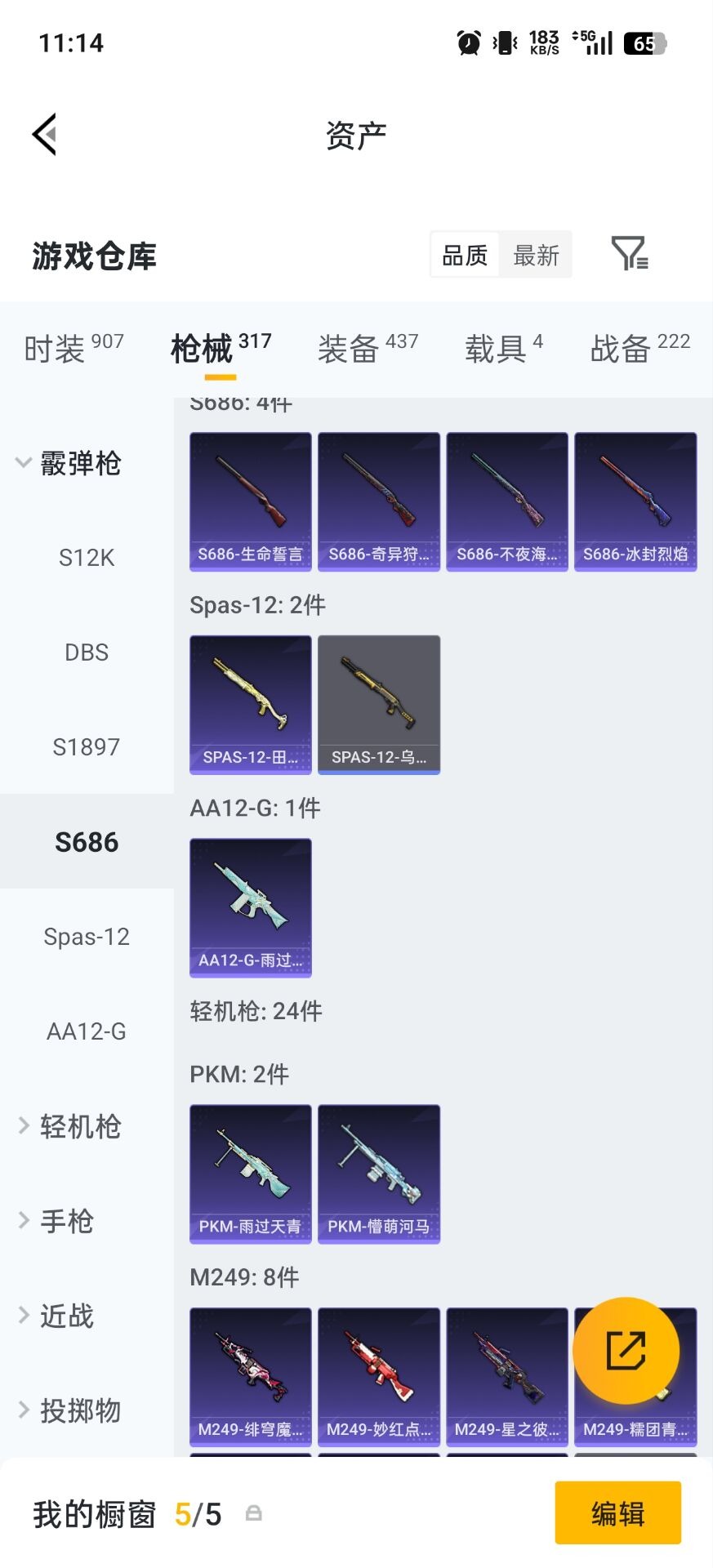Switch to the 战备 tab
Viewport: 713px width, 1568px height.
coord(619,349)
